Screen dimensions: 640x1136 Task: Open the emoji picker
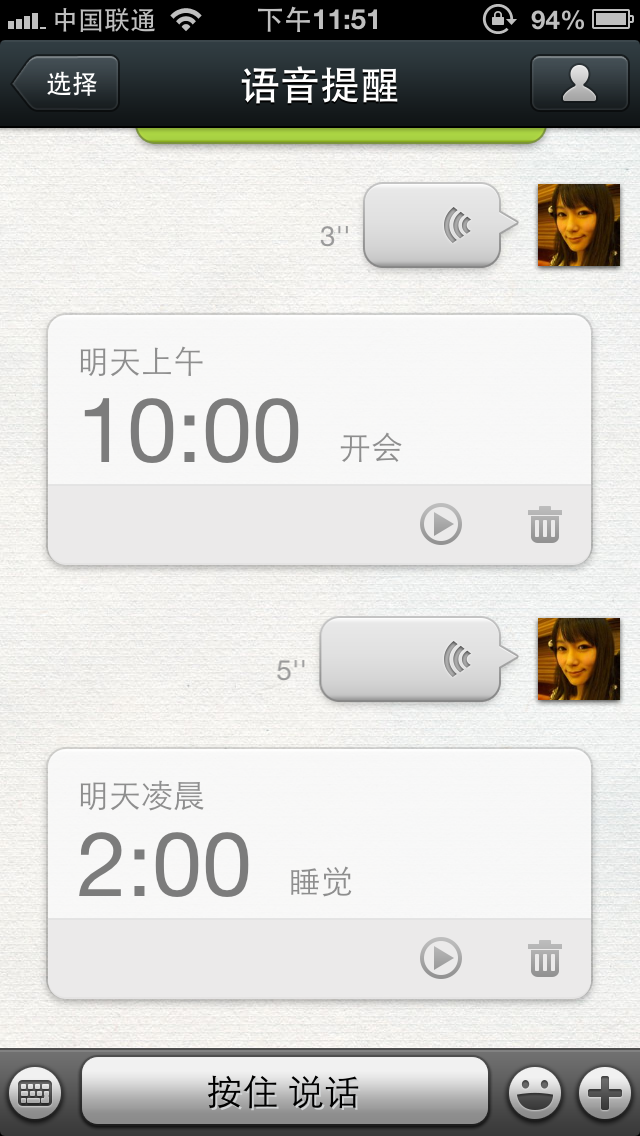coord(535,1093)
